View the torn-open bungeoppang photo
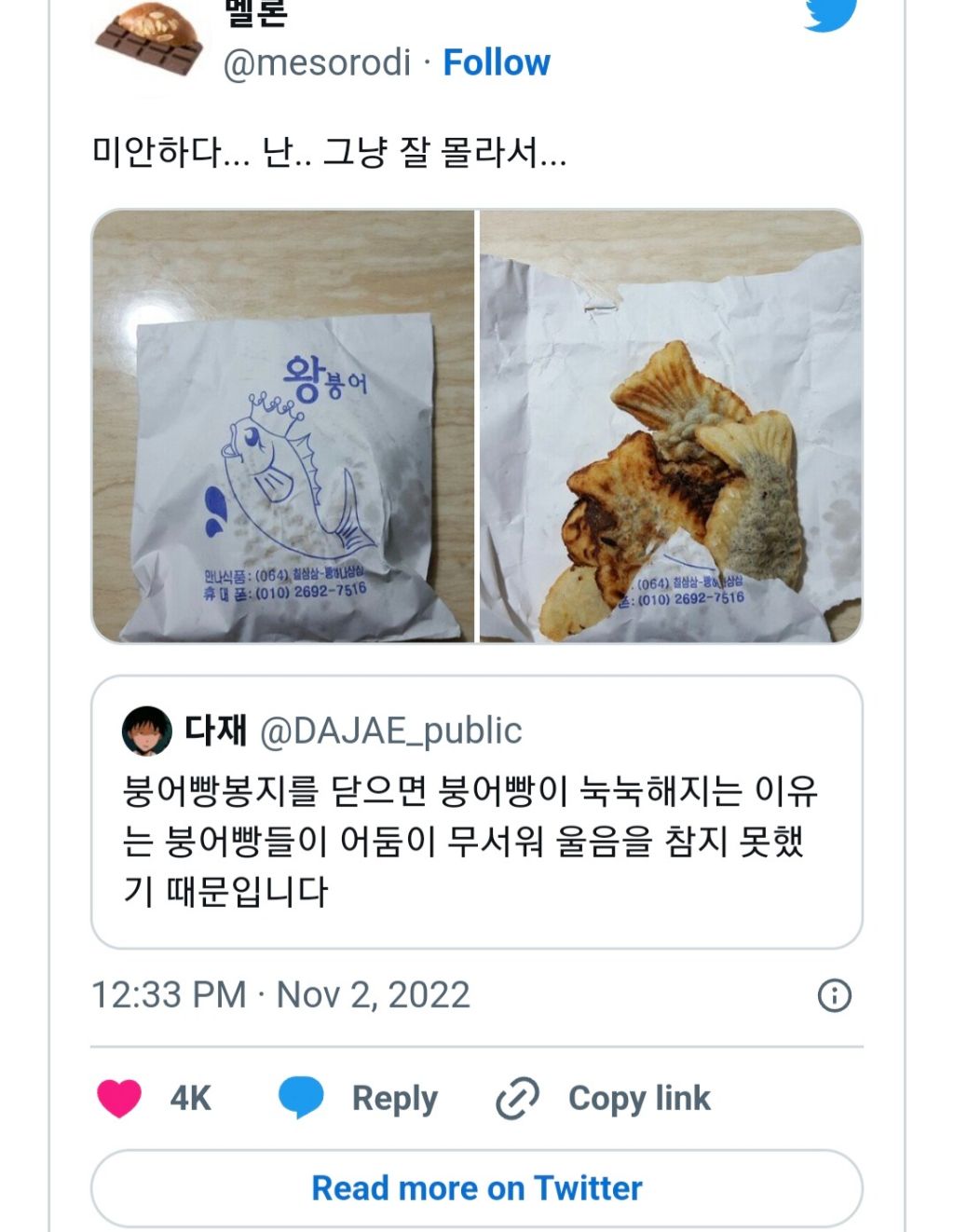 tap(671, 426)
